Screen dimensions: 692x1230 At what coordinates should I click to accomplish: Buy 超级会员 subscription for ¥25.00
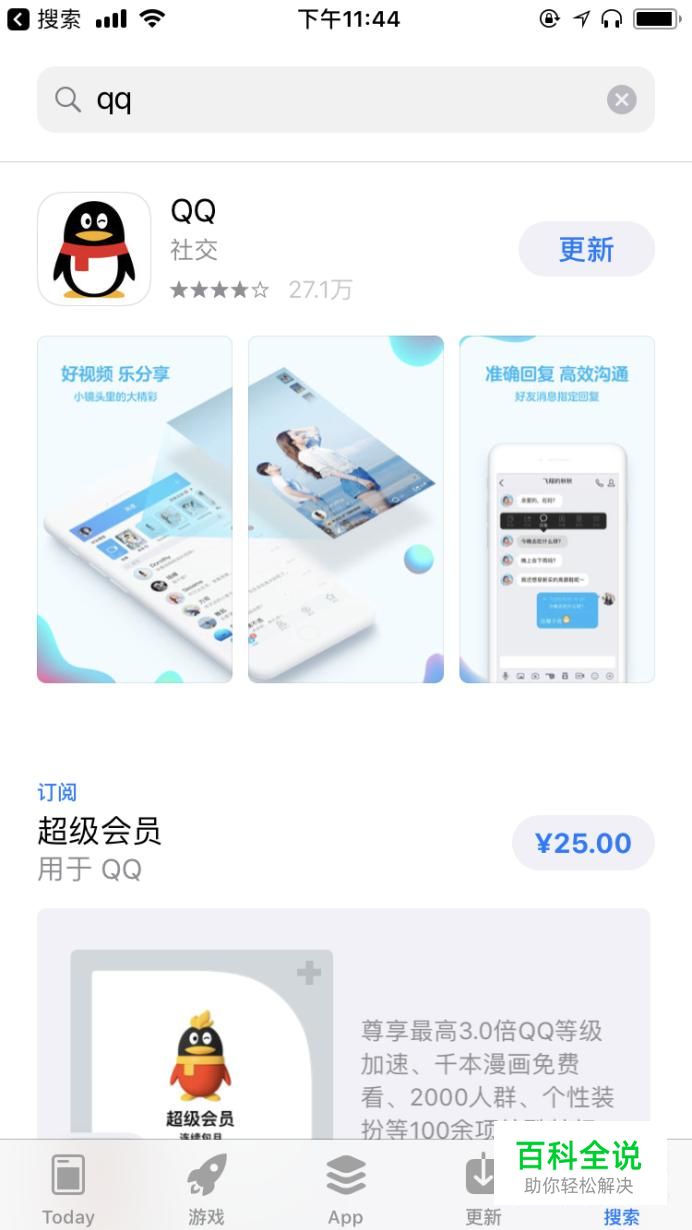tap(583, 843)
